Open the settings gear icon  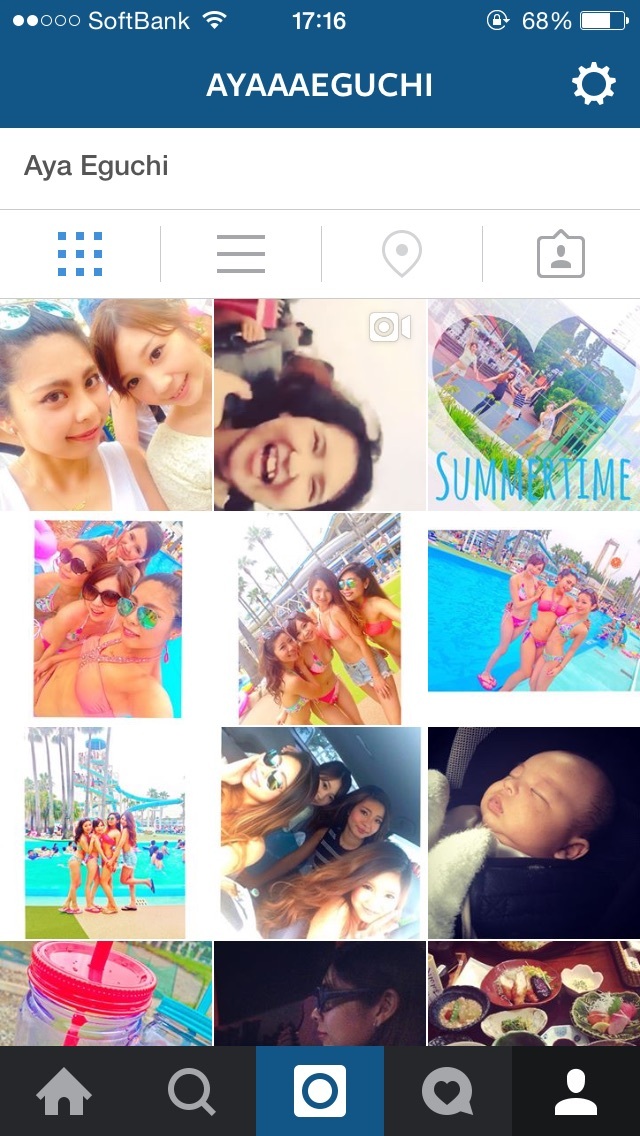click(x=593, y=85)
